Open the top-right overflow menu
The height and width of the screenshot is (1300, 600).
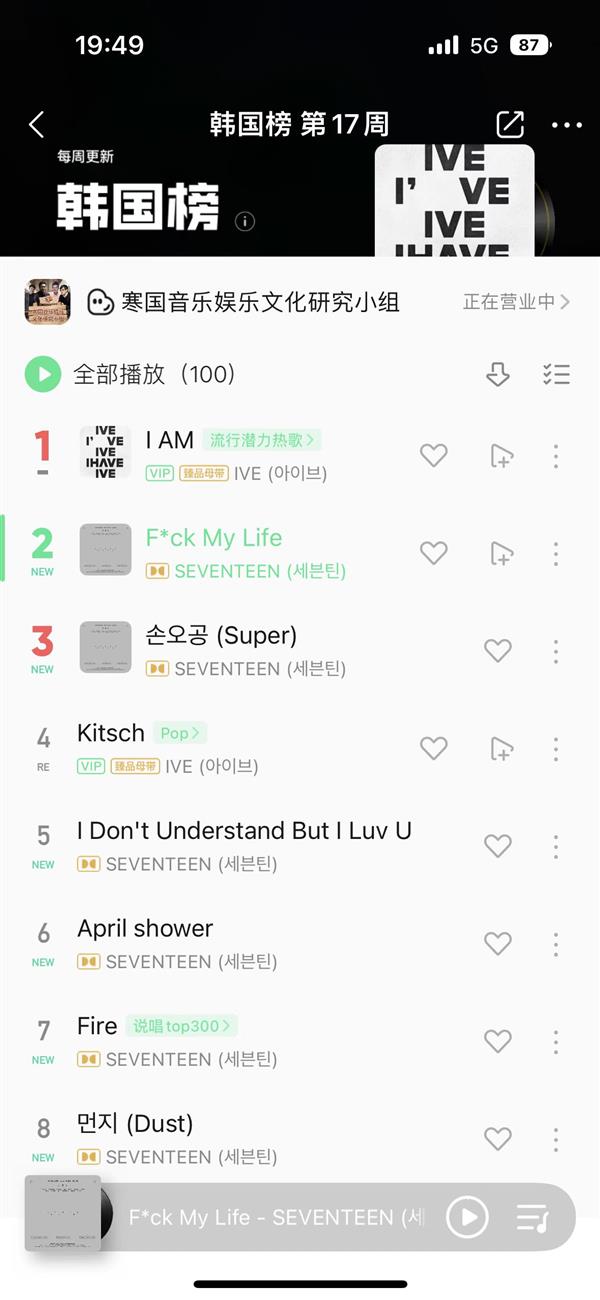[566, 125]
